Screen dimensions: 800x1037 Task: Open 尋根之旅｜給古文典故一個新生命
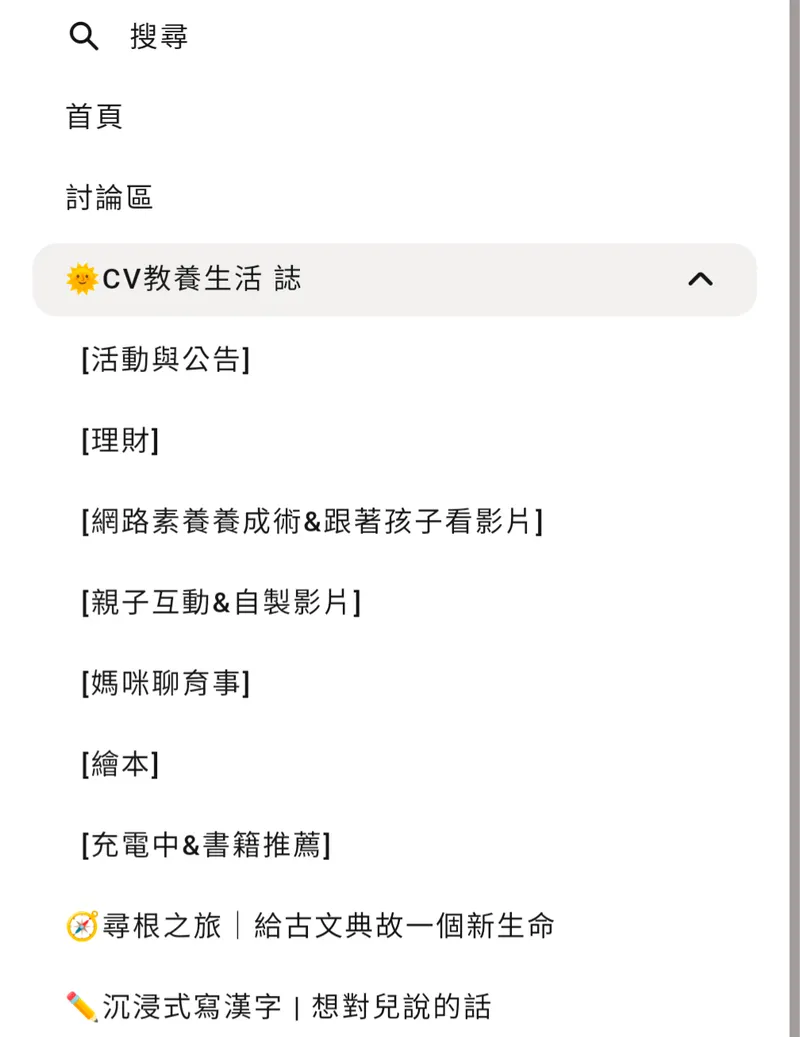click(x=310, y=926)
